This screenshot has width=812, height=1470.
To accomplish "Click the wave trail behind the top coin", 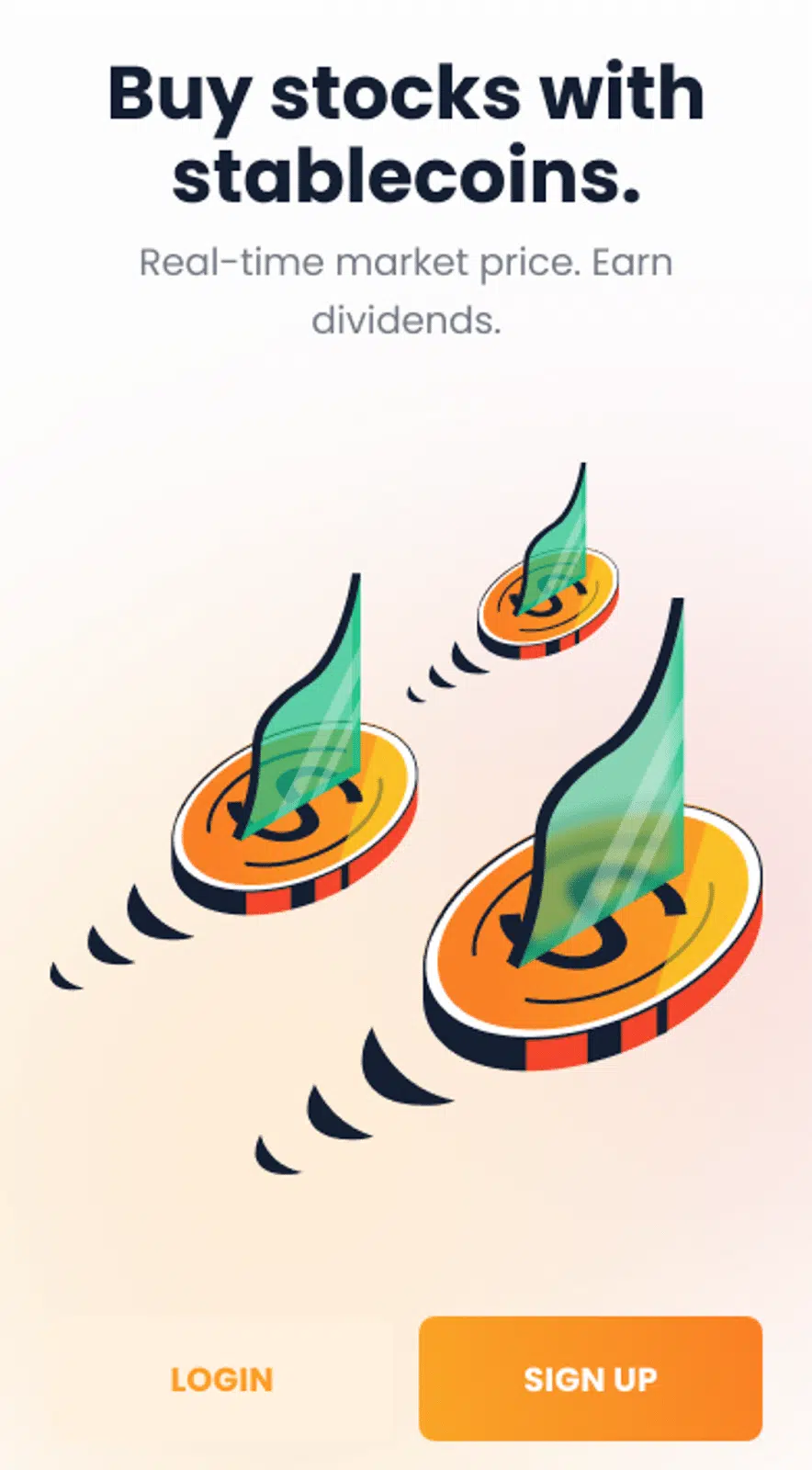I will (x=441, y=671).
